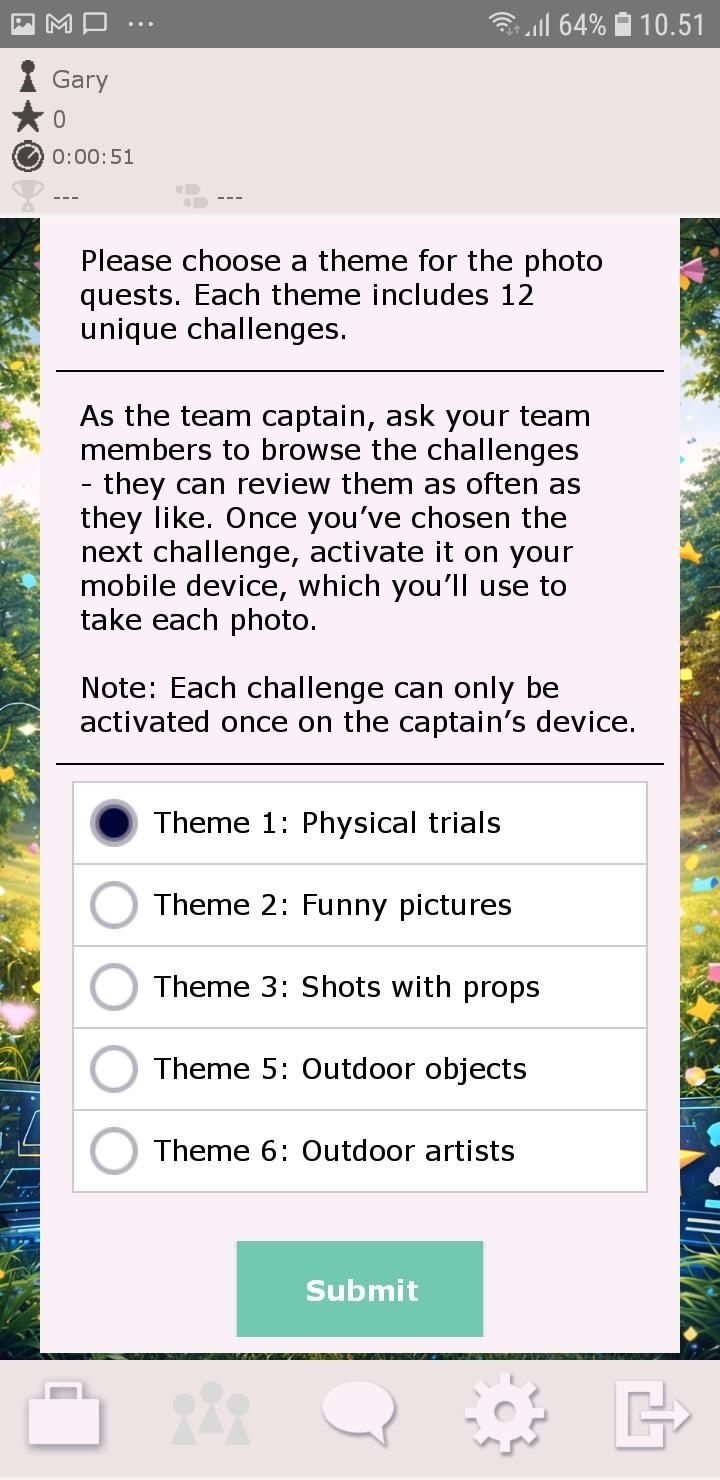The width and height of the screenshot is (720, 1480).
Task: View team members via the people icon
Action: (210, 1412)
